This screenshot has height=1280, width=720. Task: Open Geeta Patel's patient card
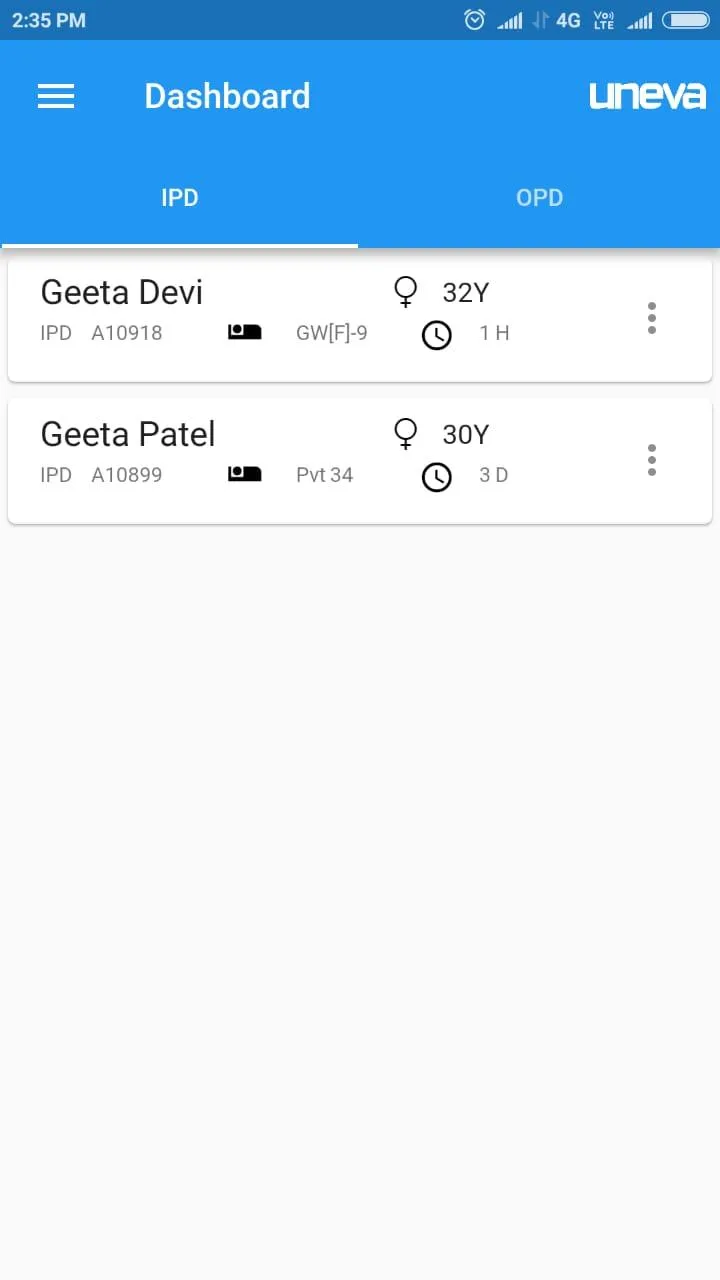pos(300,460)
